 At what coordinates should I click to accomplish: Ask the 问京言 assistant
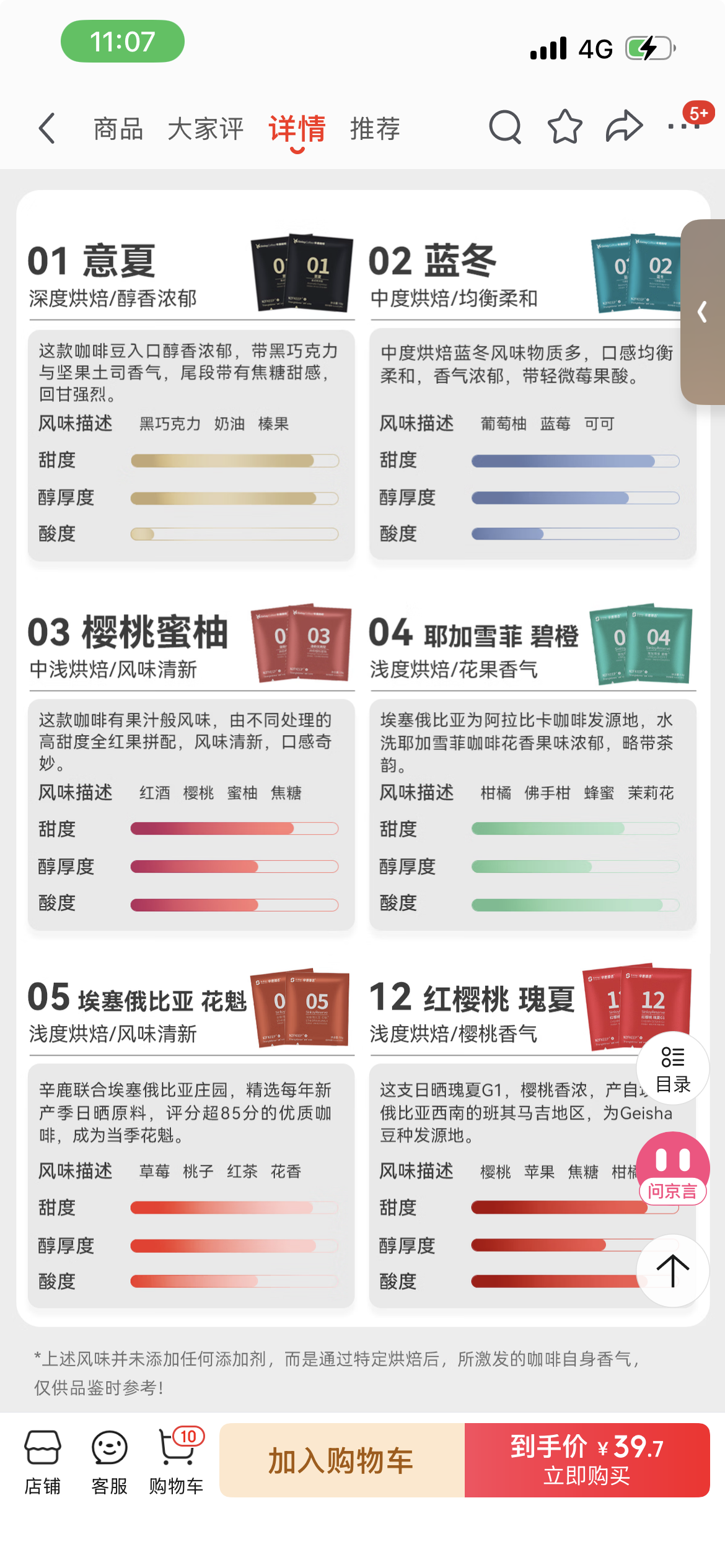pos(673,1168)
